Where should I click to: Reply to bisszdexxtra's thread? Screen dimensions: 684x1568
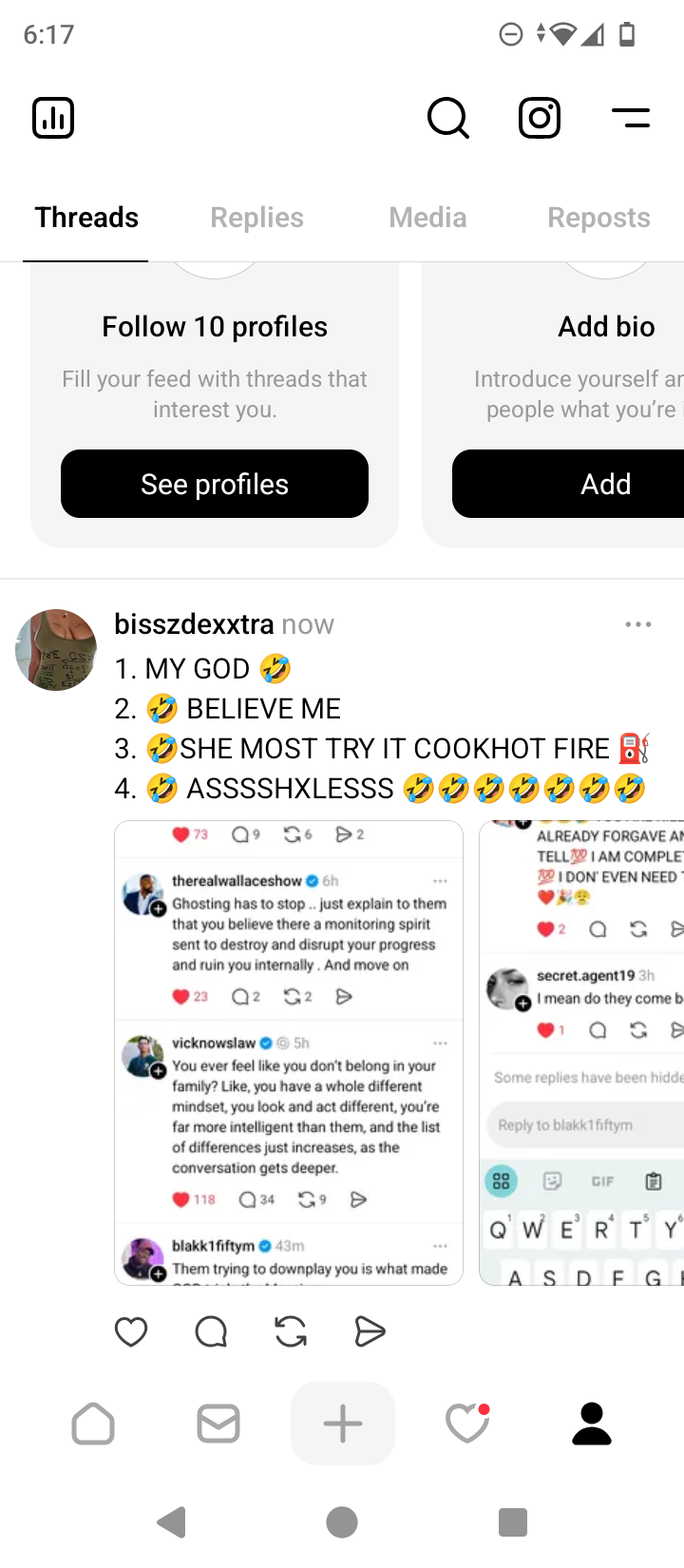[x=211, y=1332]
